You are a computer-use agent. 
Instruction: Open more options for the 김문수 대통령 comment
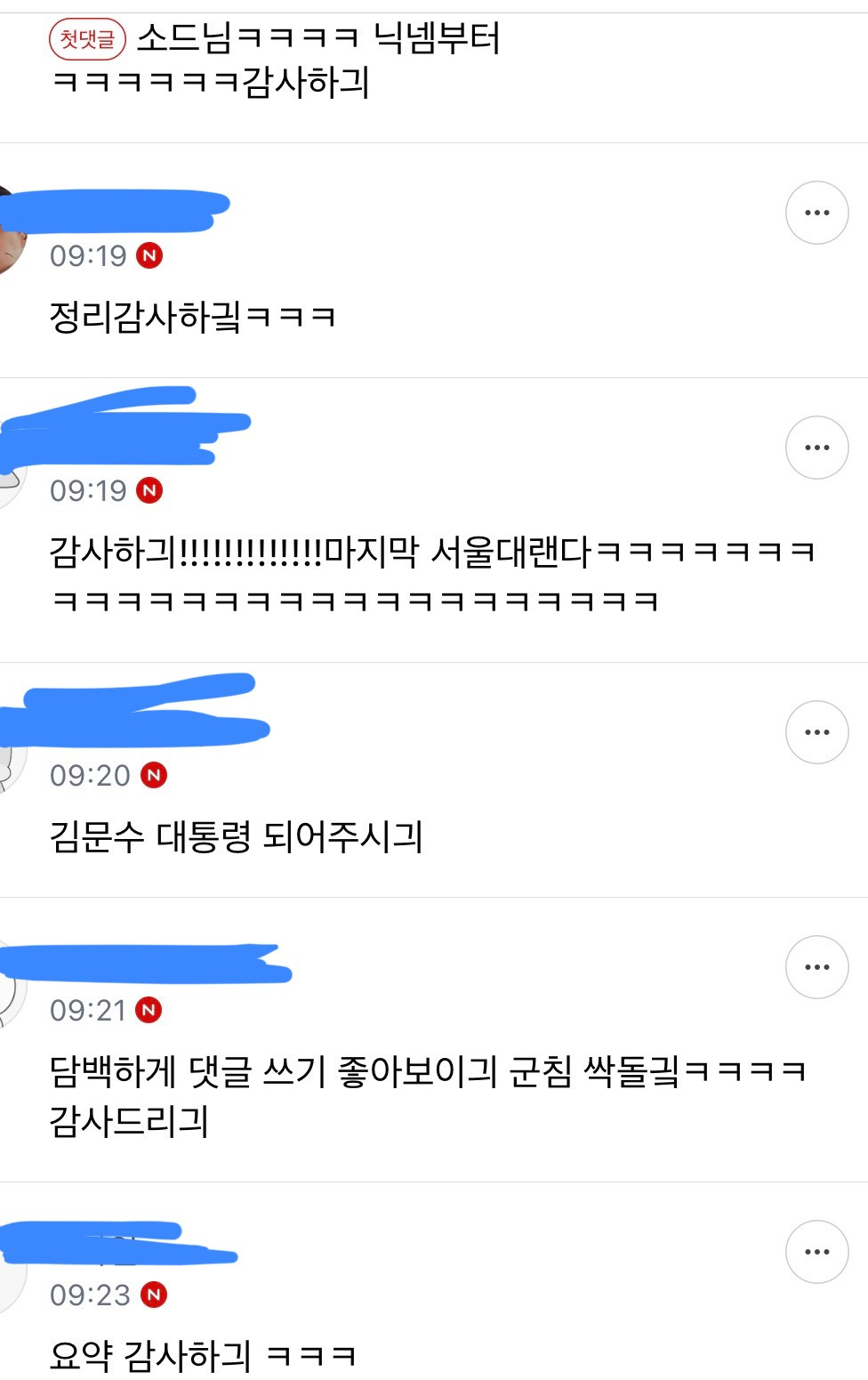click(x=816, y=732)
